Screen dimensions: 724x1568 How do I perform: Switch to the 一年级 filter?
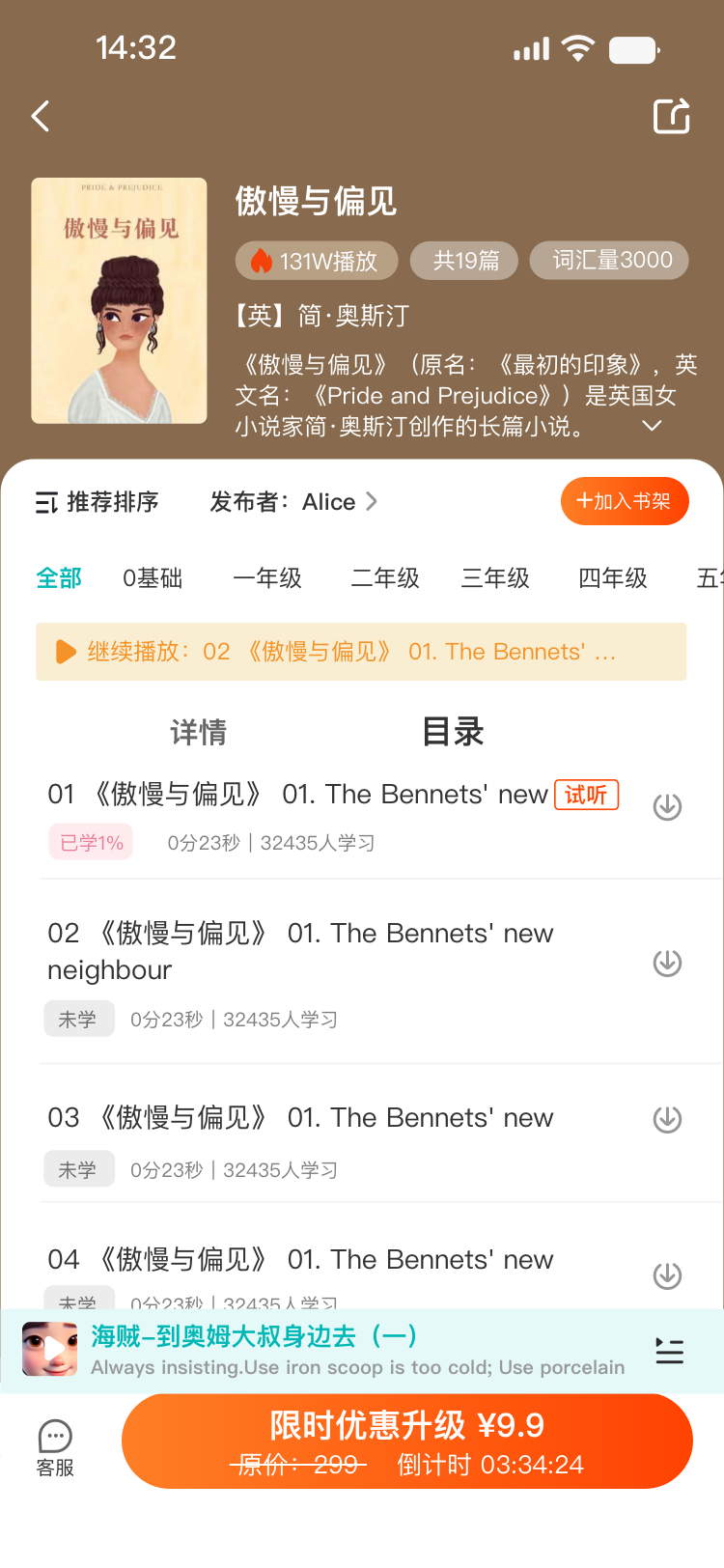267,578
